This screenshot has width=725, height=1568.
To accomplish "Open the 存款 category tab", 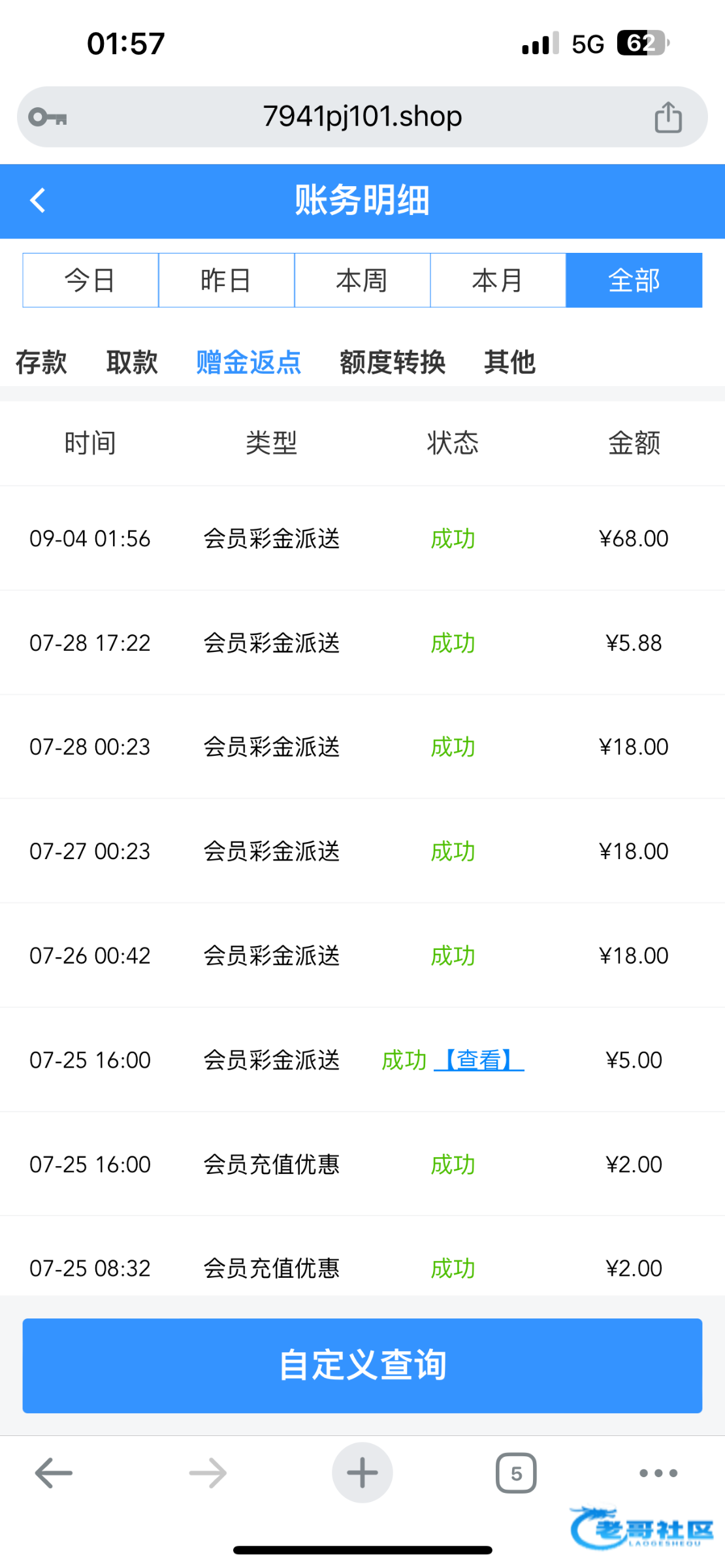I will pyautogui.click(x=41, y=362).
